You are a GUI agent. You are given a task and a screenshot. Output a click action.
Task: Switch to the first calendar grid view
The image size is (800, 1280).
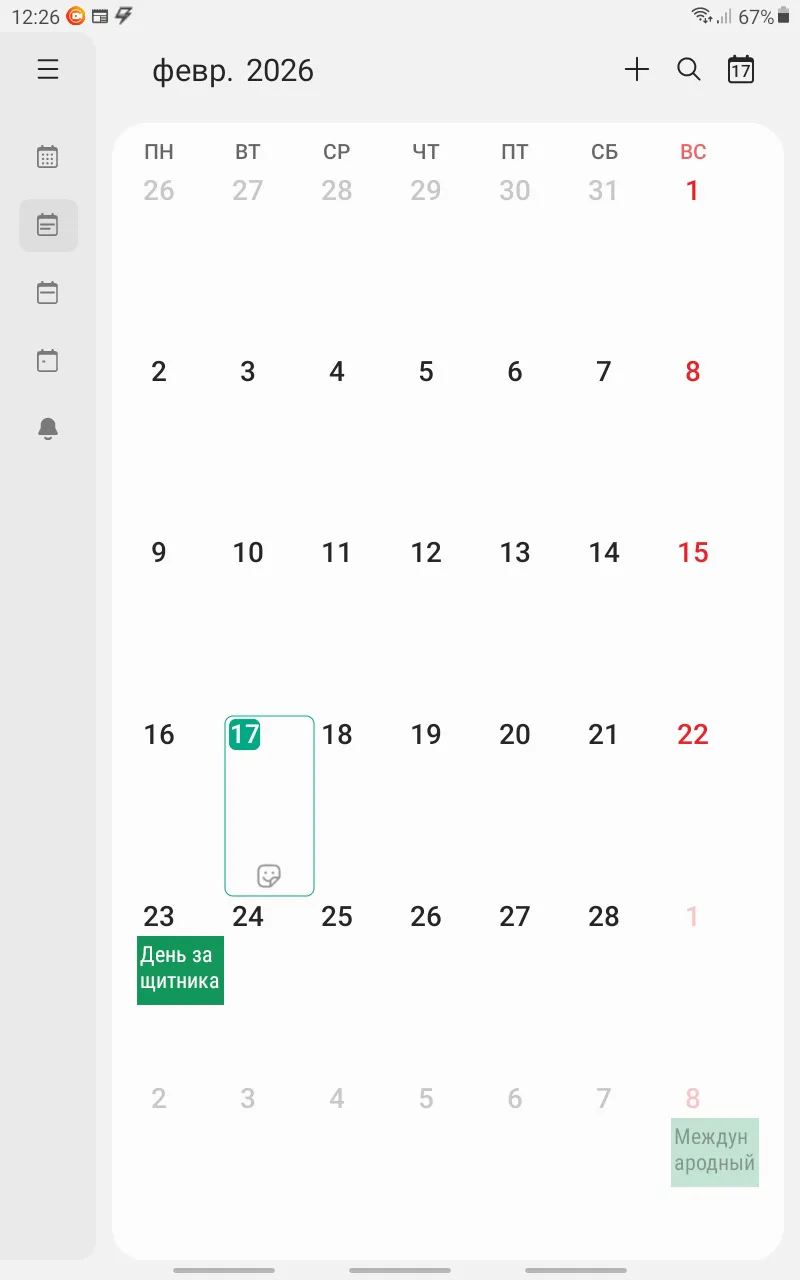[48, 157]
